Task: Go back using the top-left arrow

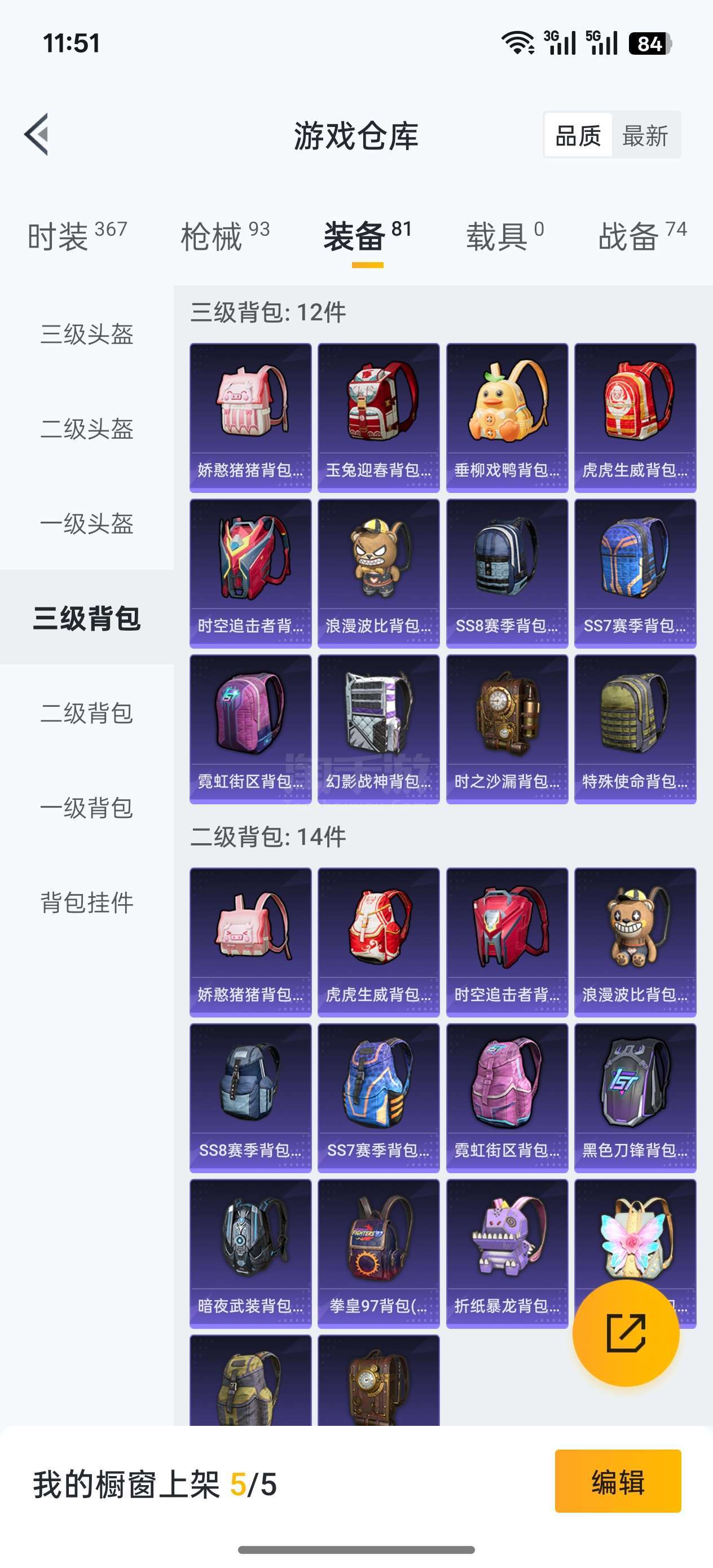Action: click(37, 135)
